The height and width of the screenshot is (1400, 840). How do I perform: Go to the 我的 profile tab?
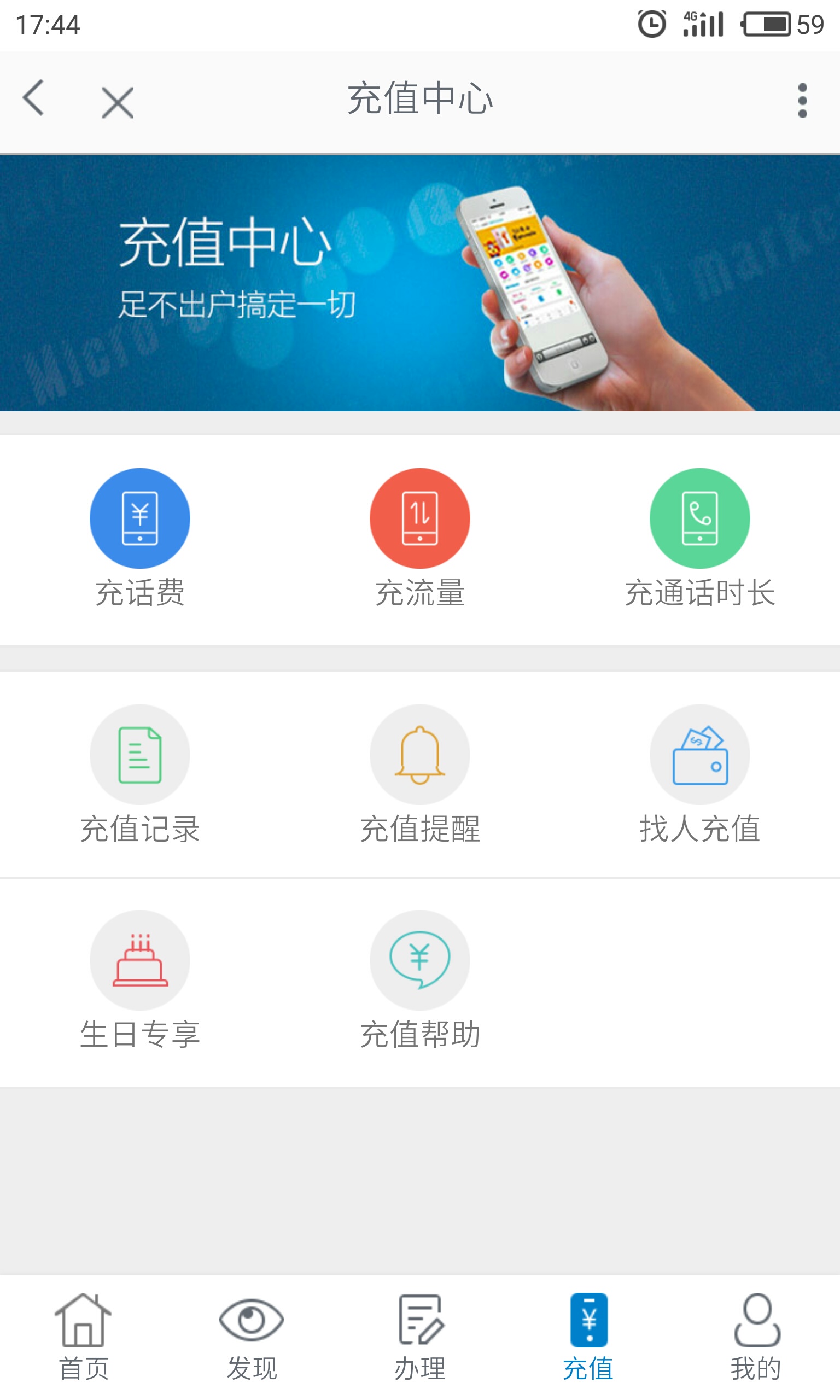(x=756, y=1337)
